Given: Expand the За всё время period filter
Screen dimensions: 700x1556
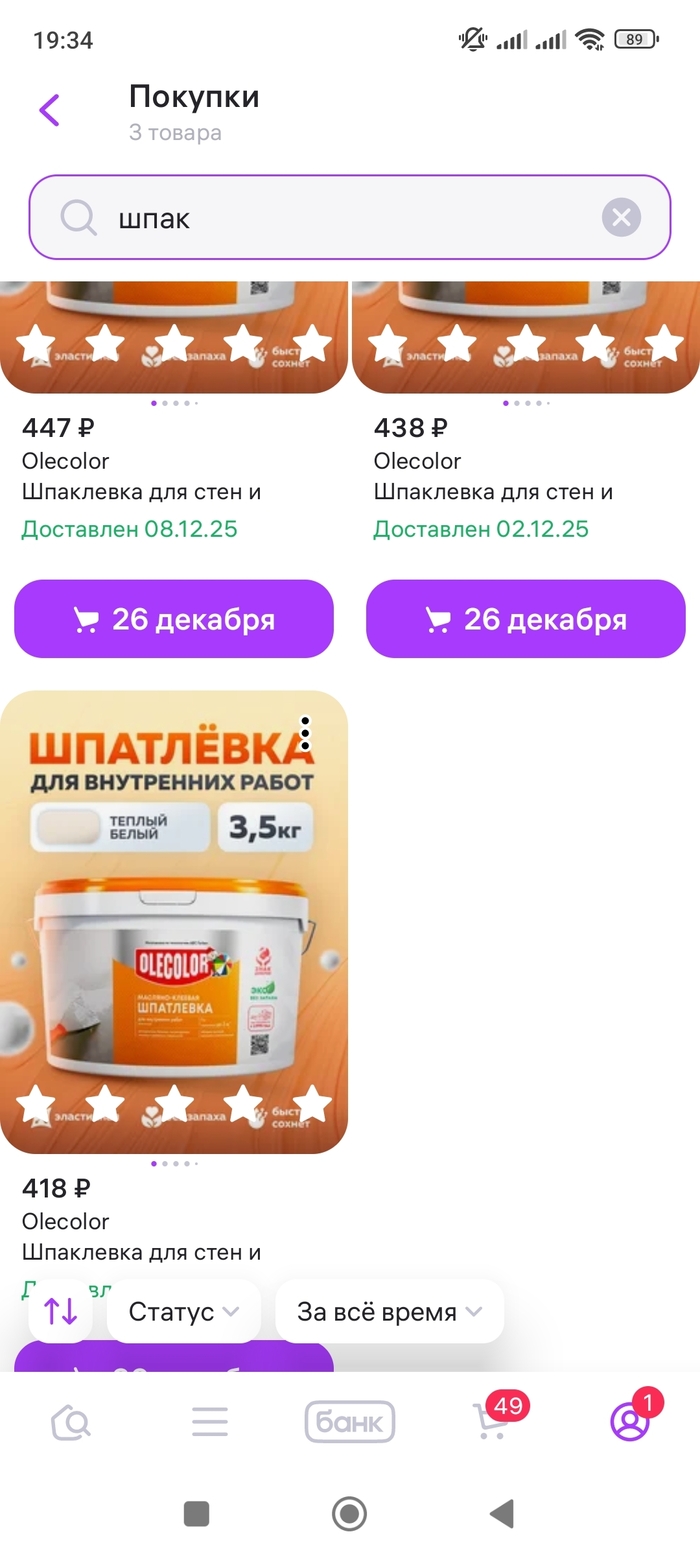Looking at the screenshot, I should click(389, 1311).
